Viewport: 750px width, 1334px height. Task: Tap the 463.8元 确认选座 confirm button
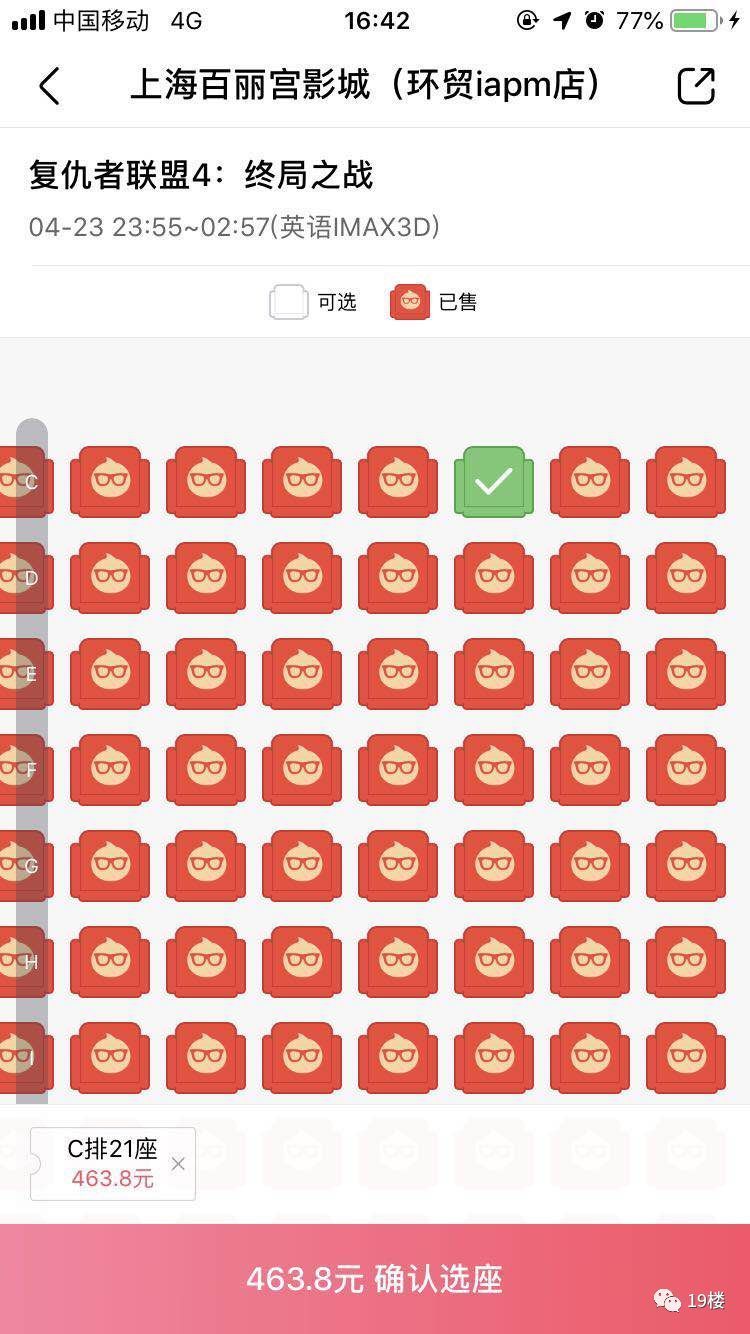click(x=375, y=1278)
